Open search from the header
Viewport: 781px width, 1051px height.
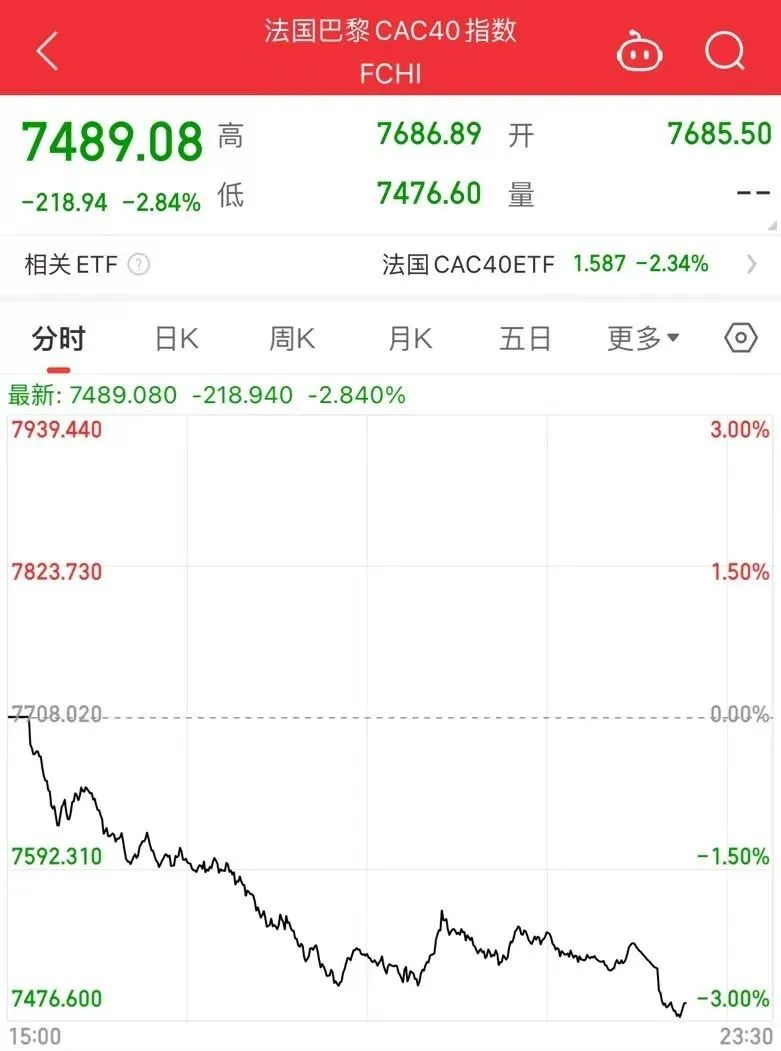coord(725,49)
